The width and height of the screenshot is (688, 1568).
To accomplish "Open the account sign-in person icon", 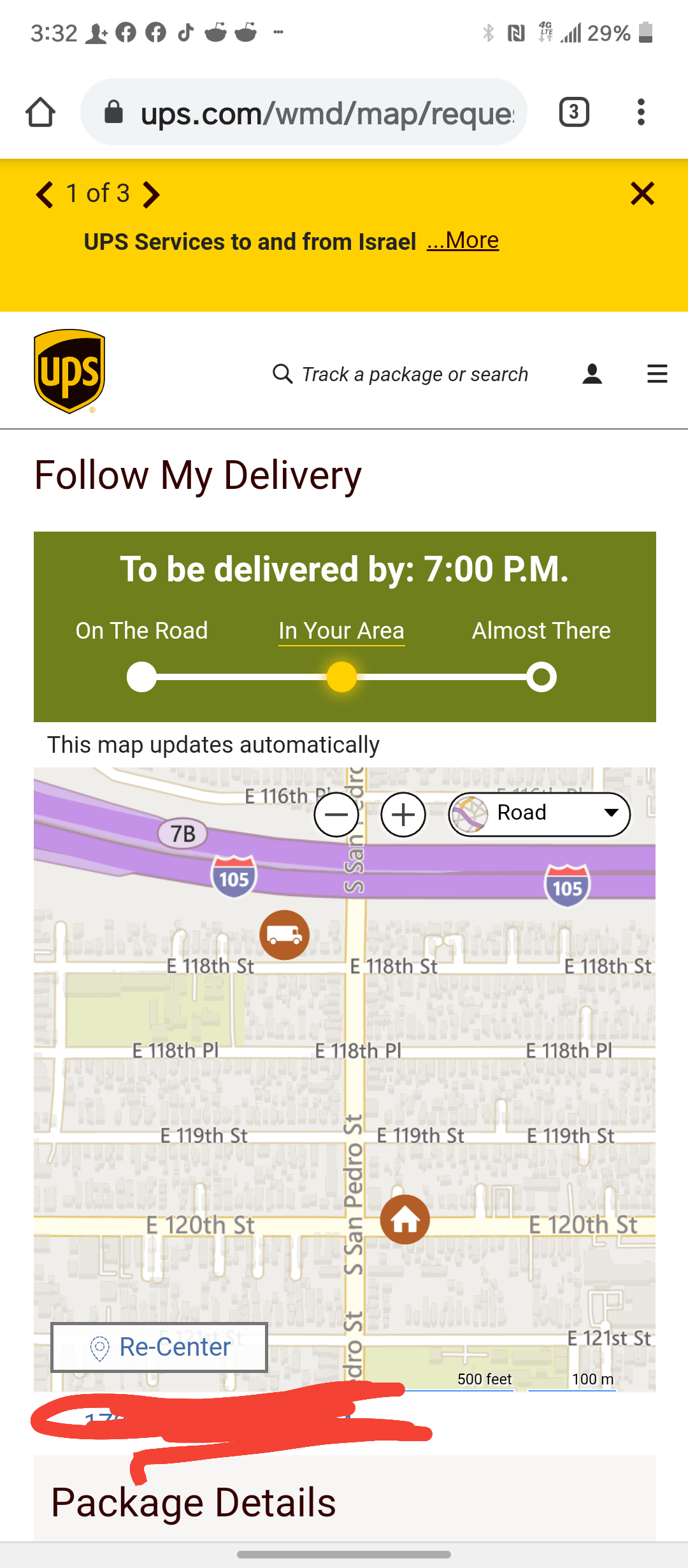I will coord(591,374).
